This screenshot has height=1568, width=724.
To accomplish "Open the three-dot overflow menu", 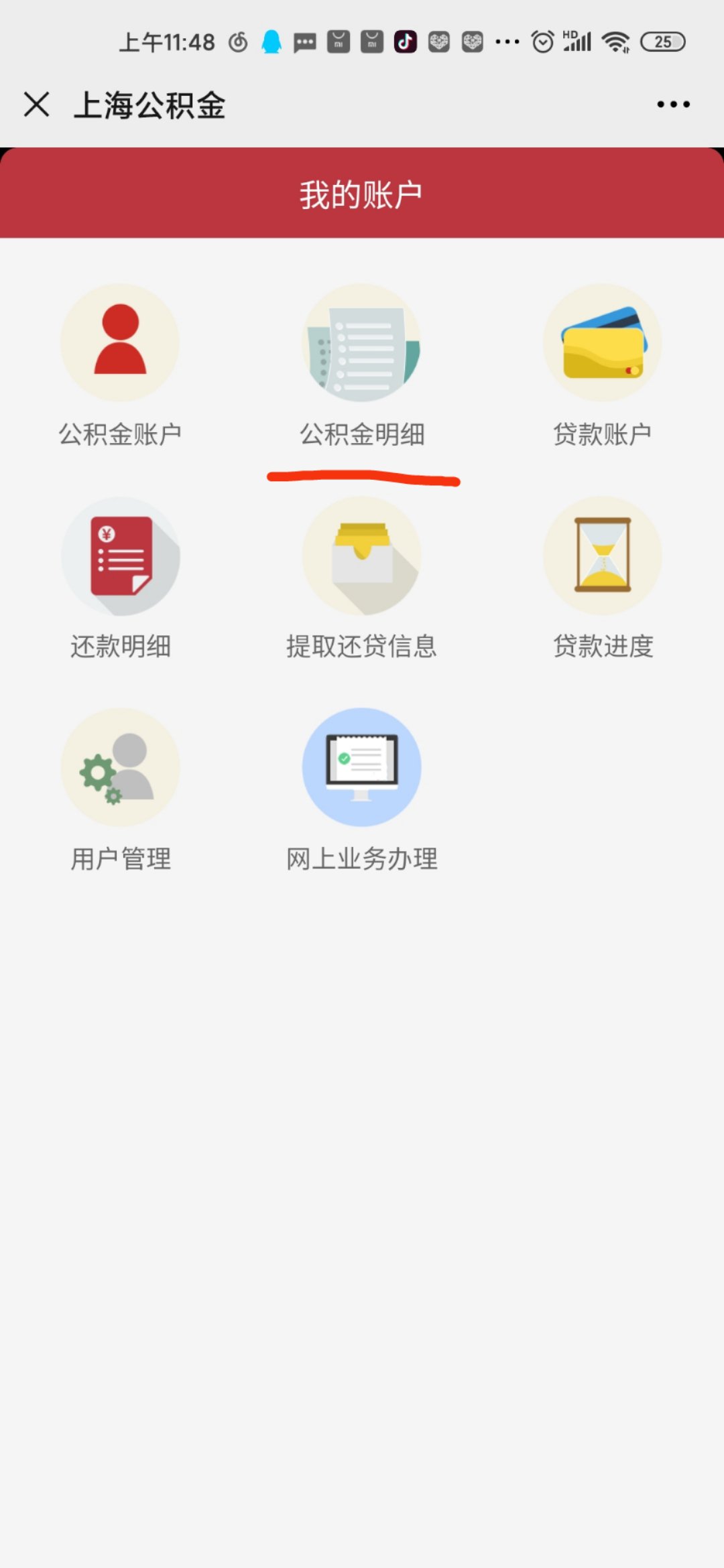I will click(673, 105).
